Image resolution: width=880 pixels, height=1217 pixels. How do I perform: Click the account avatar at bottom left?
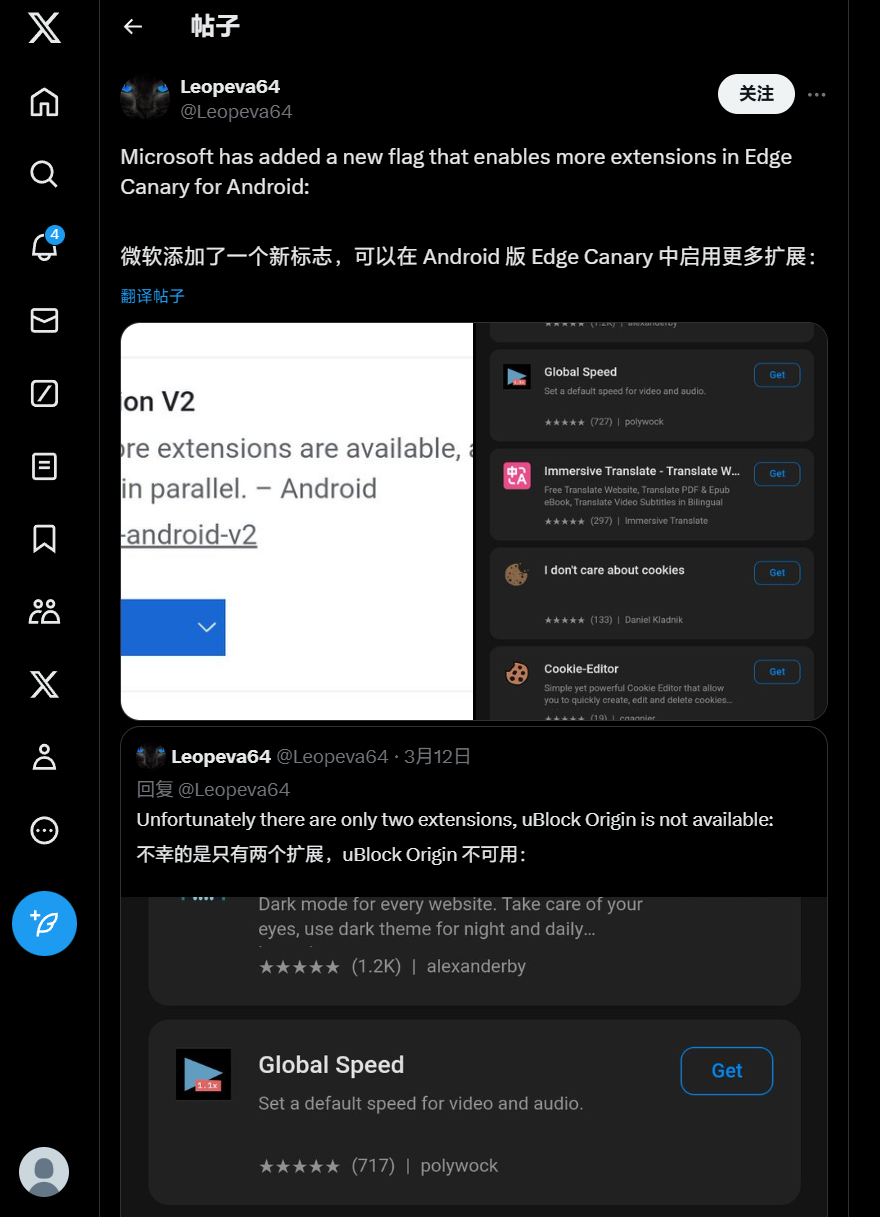point(44,1171)
